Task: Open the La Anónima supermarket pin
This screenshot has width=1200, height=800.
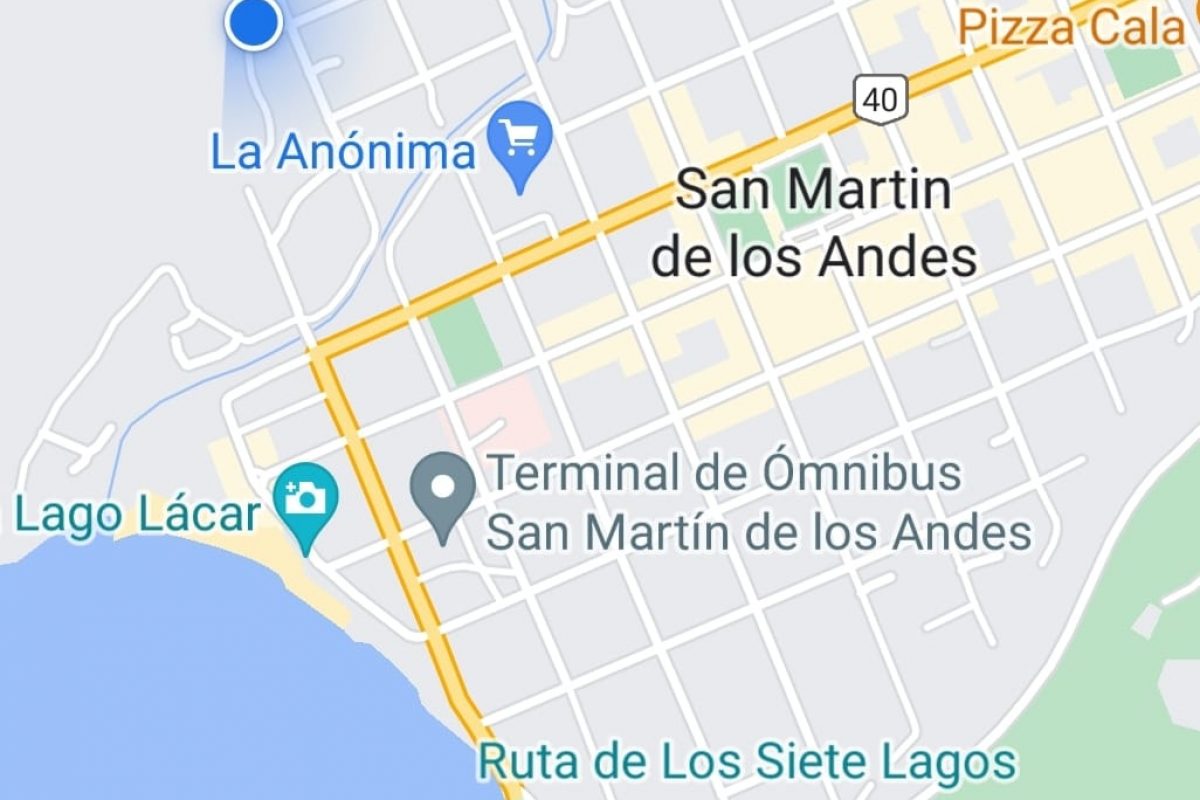Action: tap(519, 141)
